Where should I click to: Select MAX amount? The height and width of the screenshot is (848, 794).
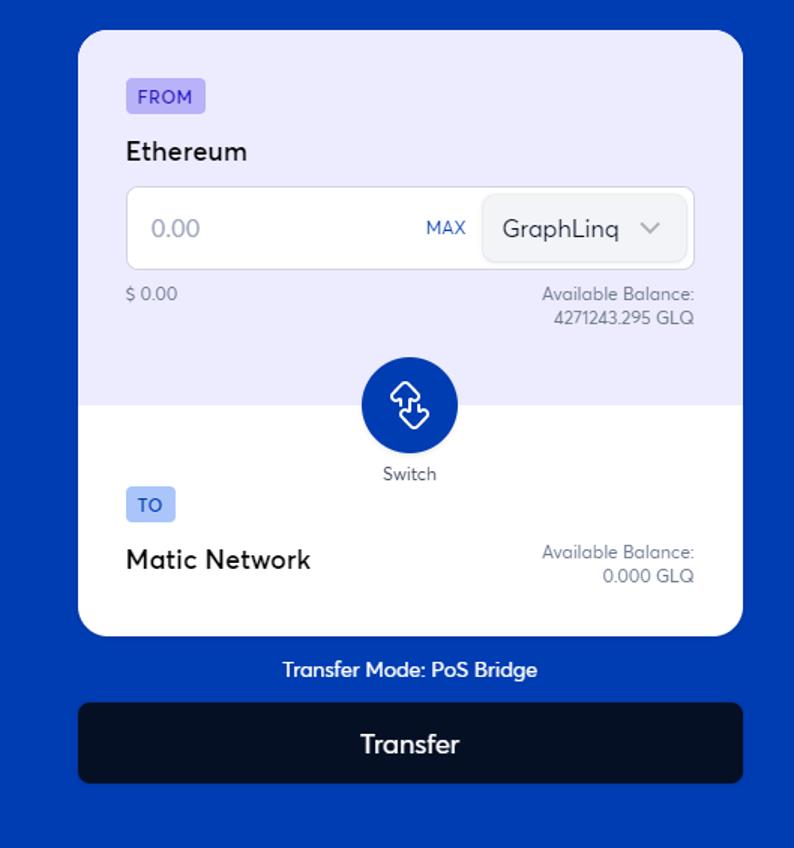[x=445, y=228]
